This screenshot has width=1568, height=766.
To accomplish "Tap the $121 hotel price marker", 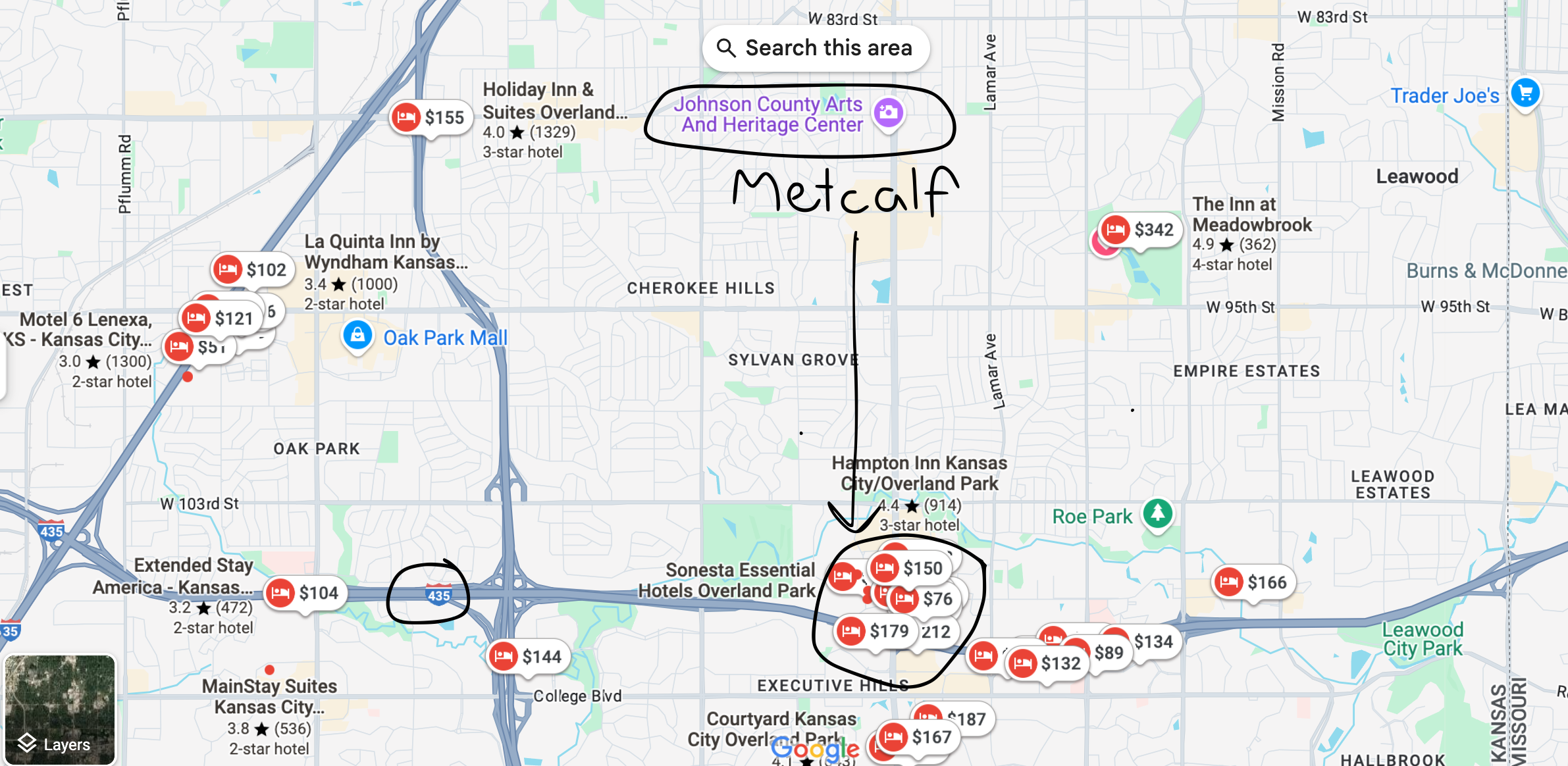I will tap(221, 319).
